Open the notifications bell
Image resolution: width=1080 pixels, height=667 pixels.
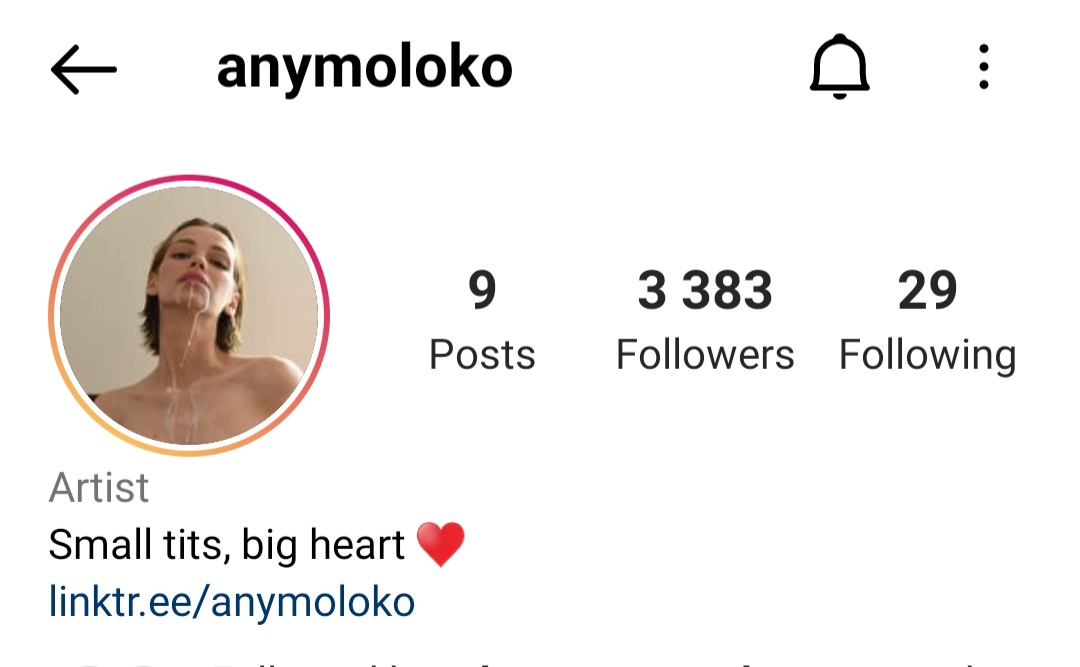(x=839, y=67)
